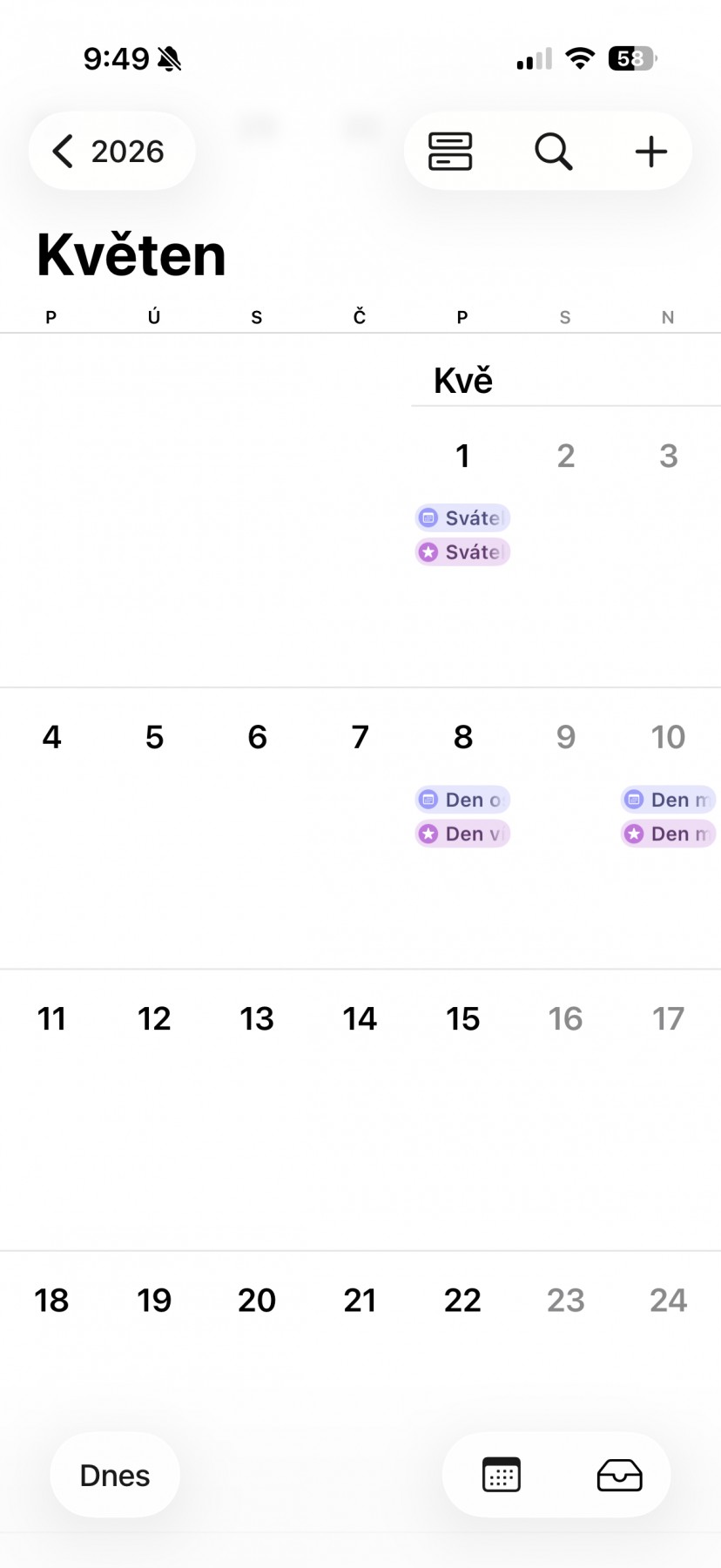The image size is (721, 1568).
Task: Open day 18 of May
Action: pyautogui.click(x=51, y=1301)
